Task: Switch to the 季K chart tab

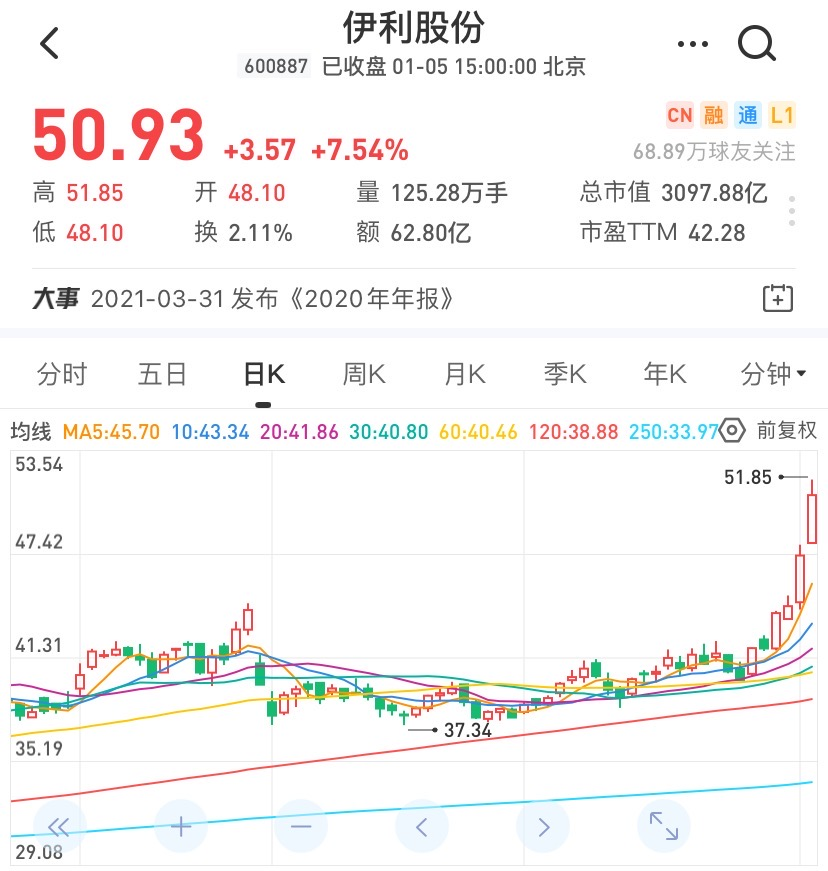Action: point(565,375)
